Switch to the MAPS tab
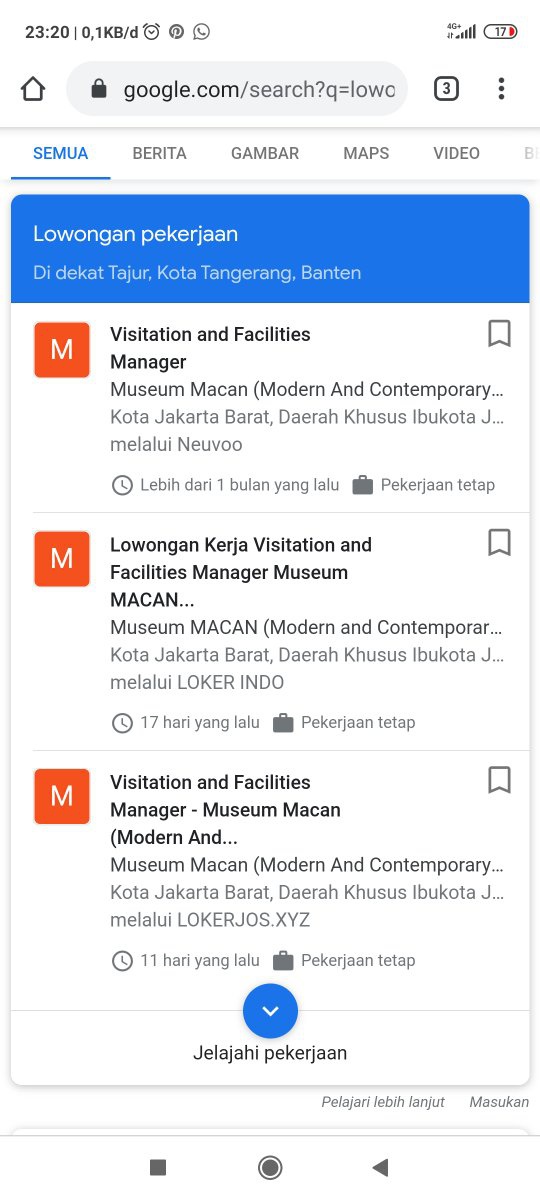The height and width of the screenshot is (1200, 540). [x=366, y=153]
